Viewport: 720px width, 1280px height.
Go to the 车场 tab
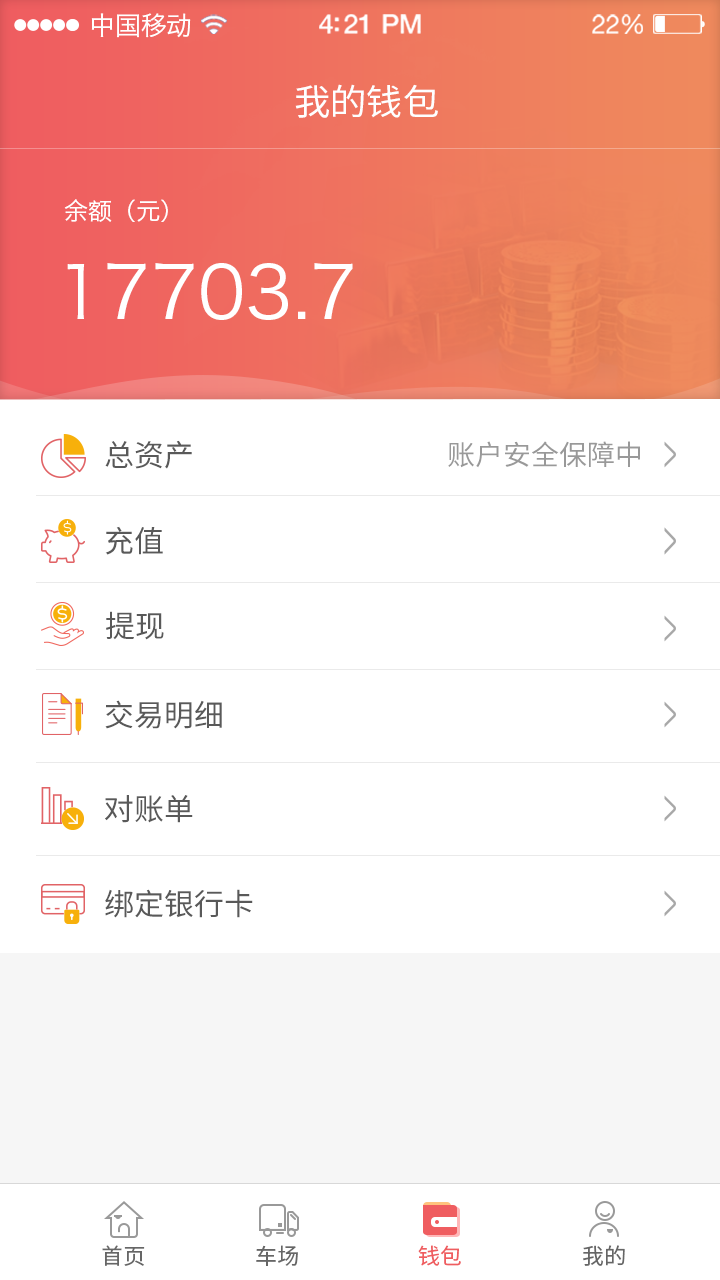(x=277, y=1234)
